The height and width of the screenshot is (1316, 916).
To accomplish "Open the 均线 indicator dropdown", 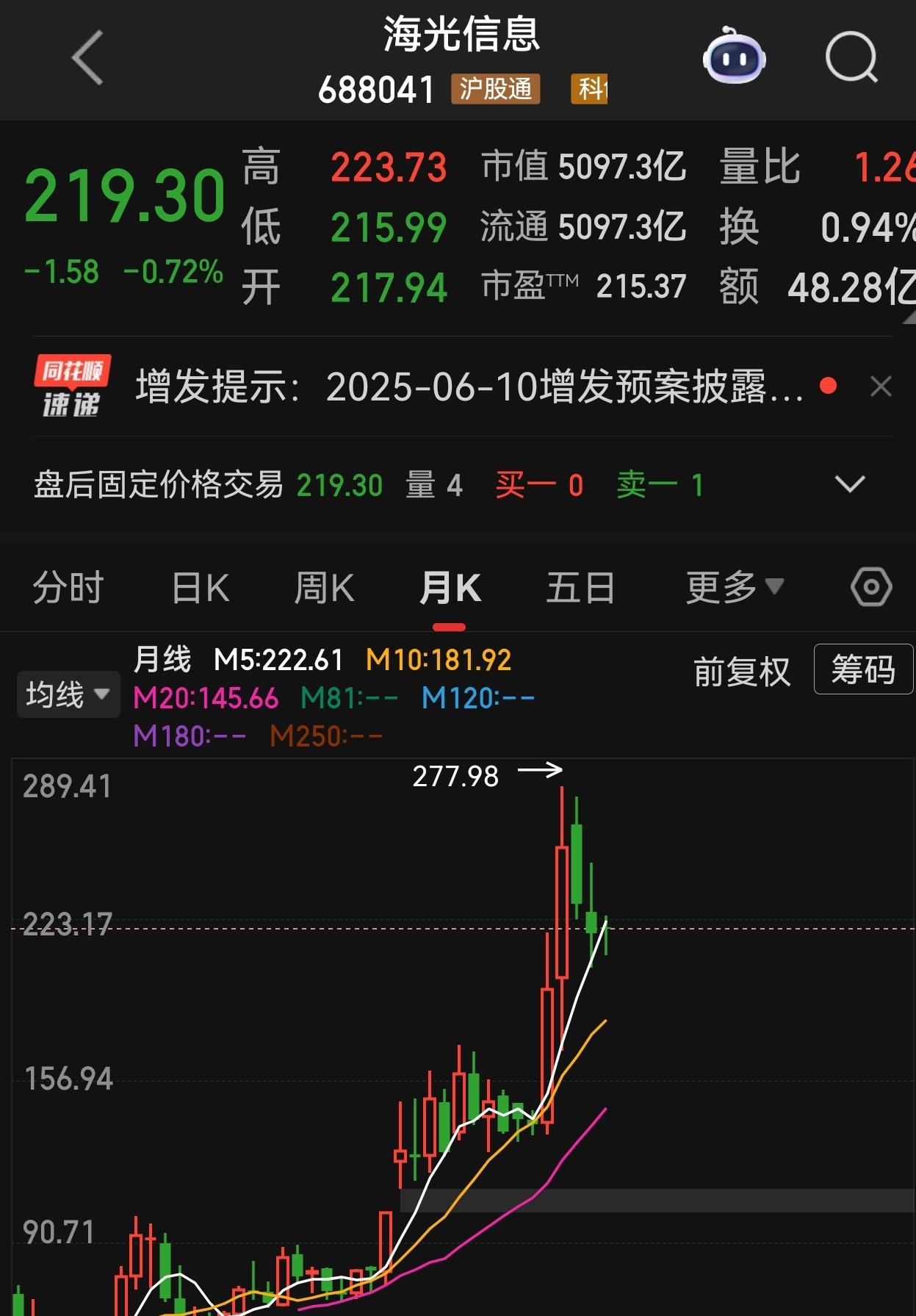I will point(68,692).
